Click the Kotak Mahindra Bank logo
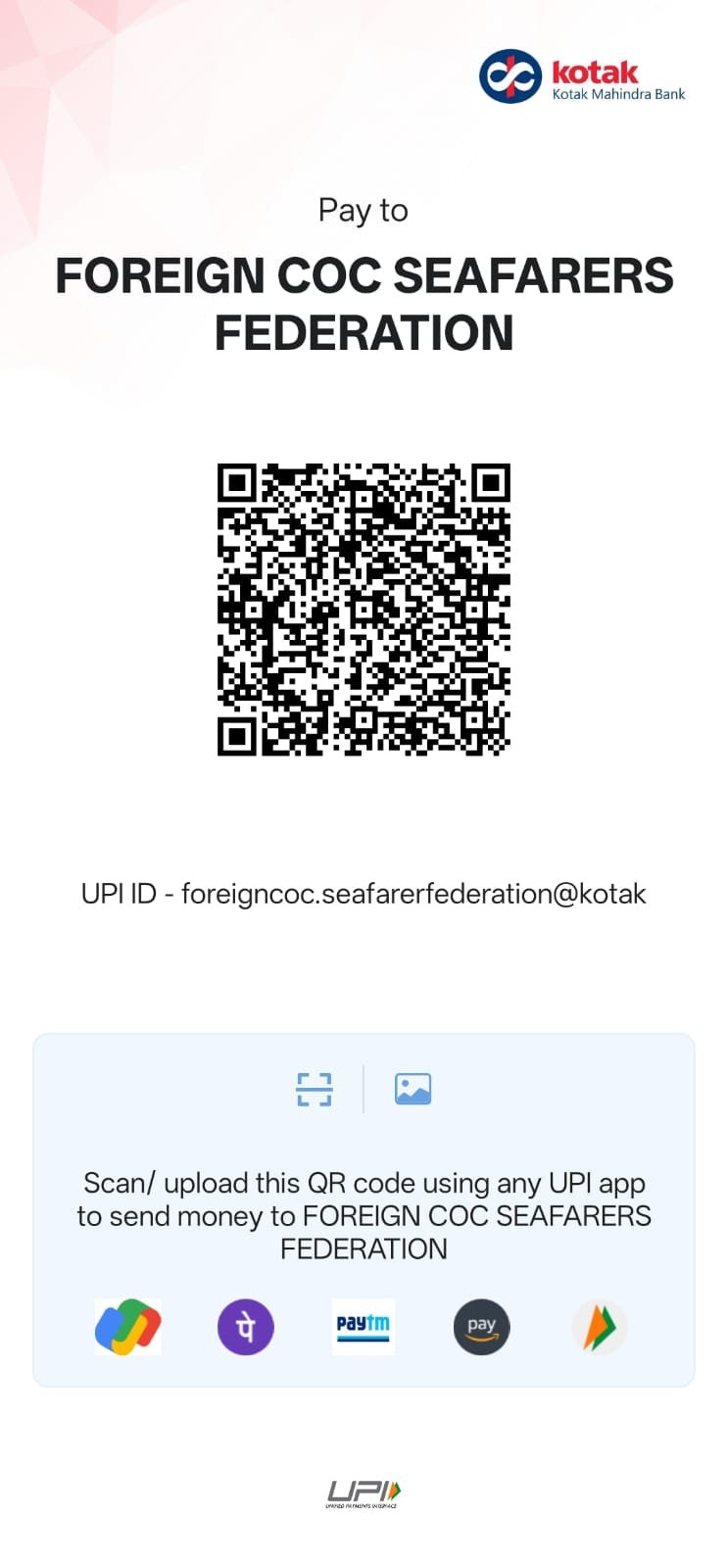This screenshot has width=728, height=1568. point(582,74)
